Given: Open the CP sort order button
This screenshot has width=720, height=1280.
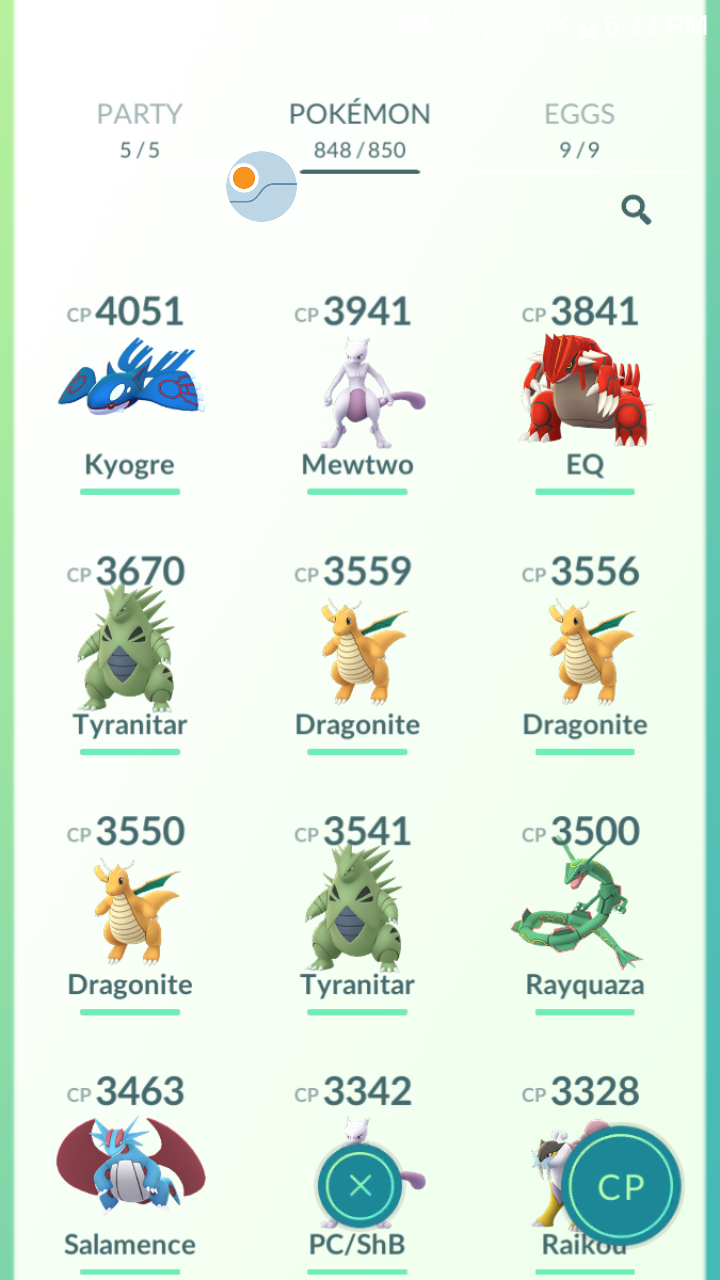Looking at the screenshot, I should [622, 1186].
